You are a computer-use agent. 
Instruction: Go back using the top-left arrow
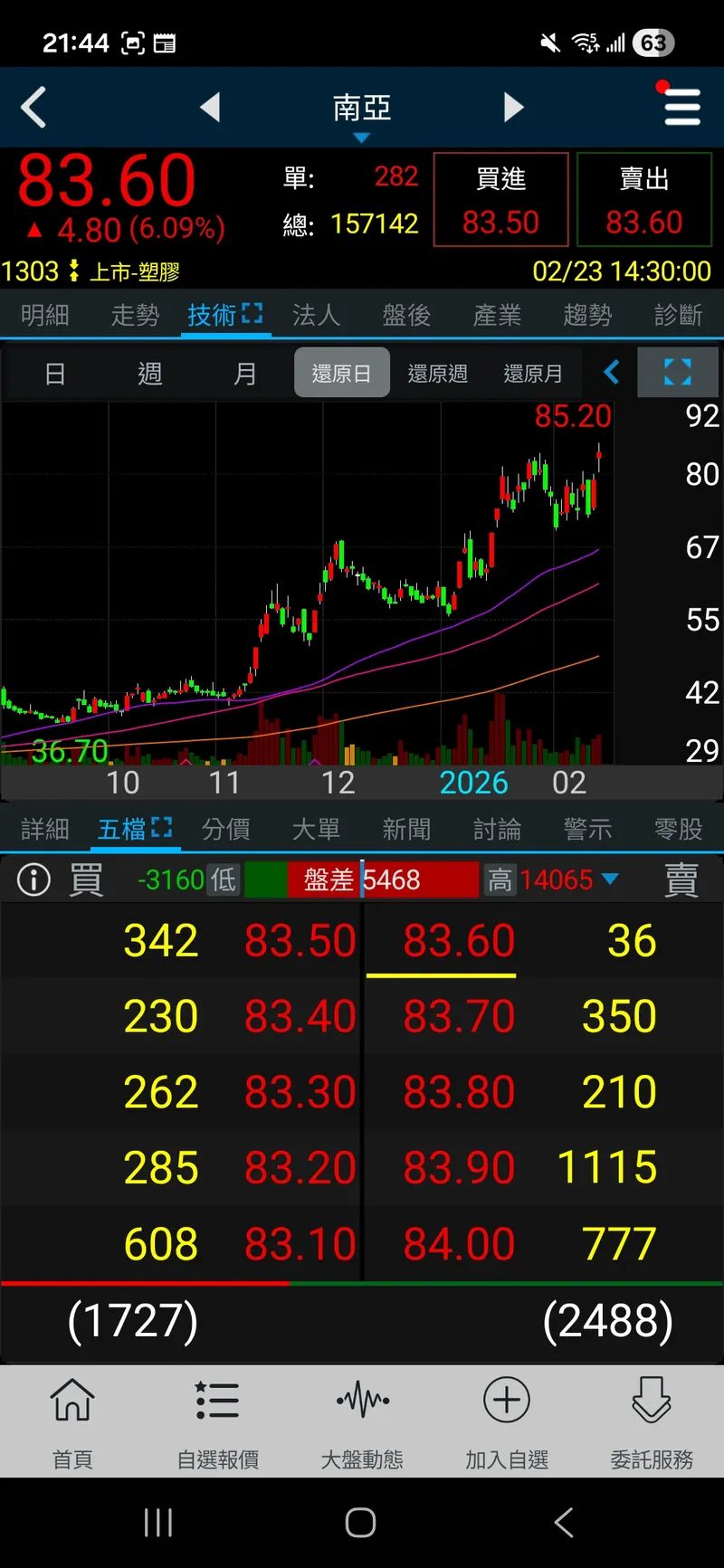tap(34, 108)
